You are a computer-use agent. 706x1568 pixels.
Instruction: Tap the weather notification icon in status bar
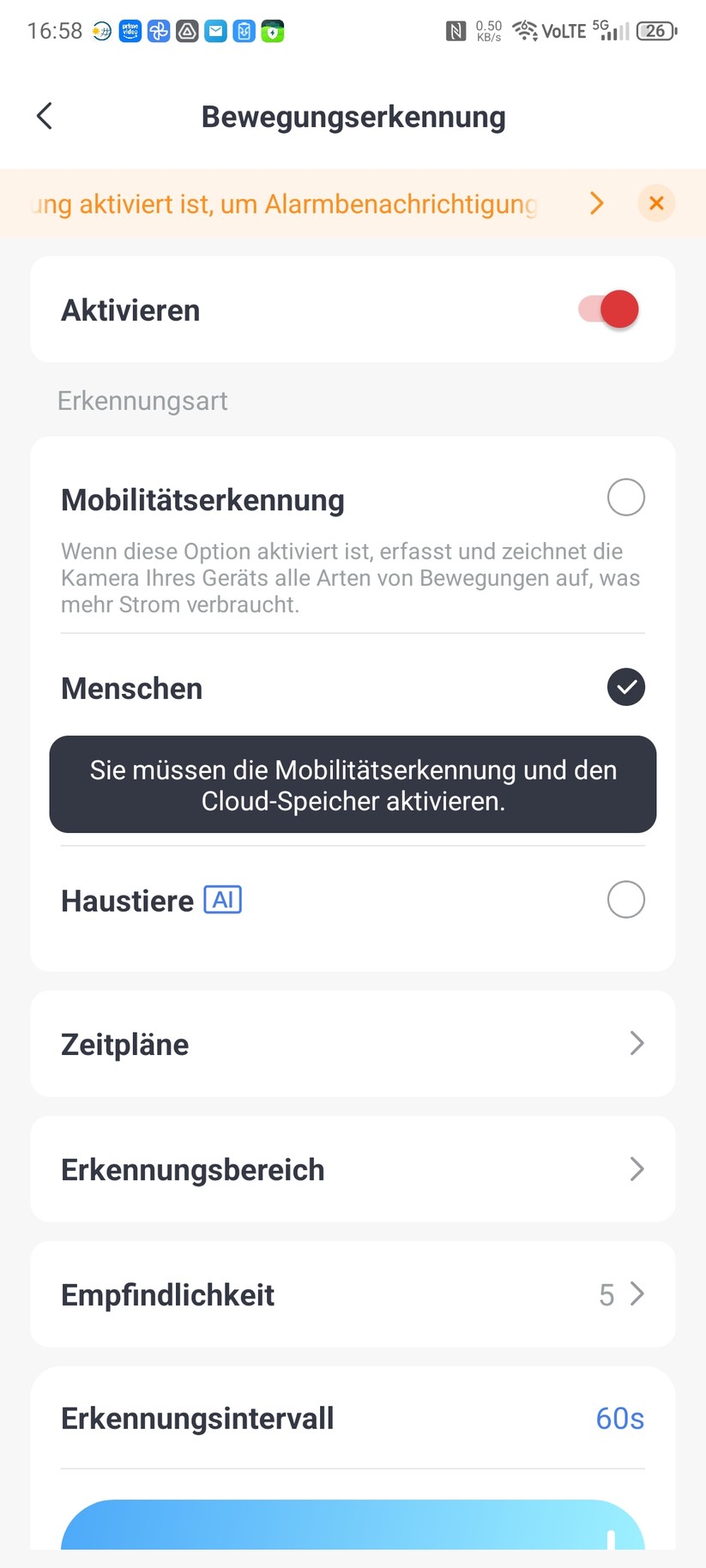(x=101, y=31)
